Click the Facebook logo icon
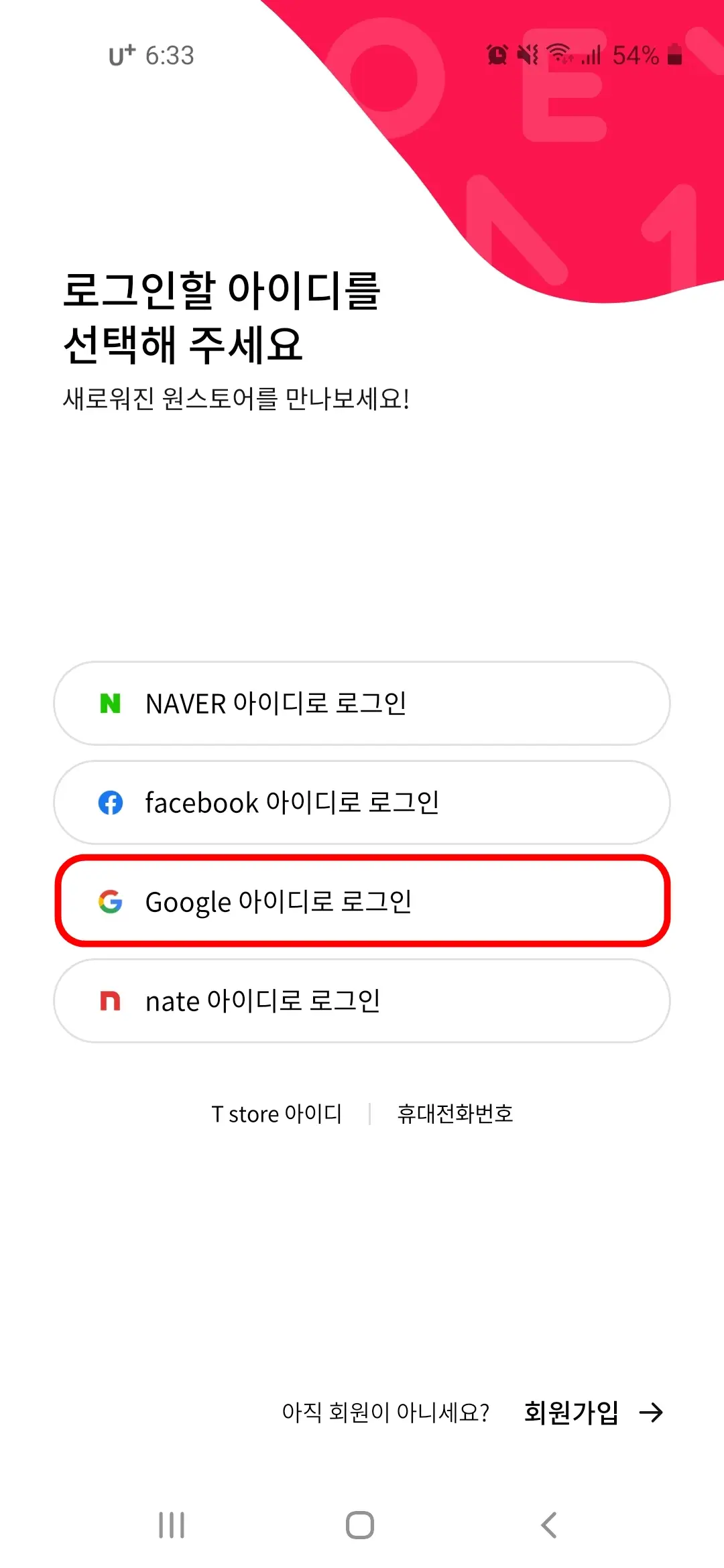The width and height of the screenshot is (724, 1568). [x=112, y=802]
